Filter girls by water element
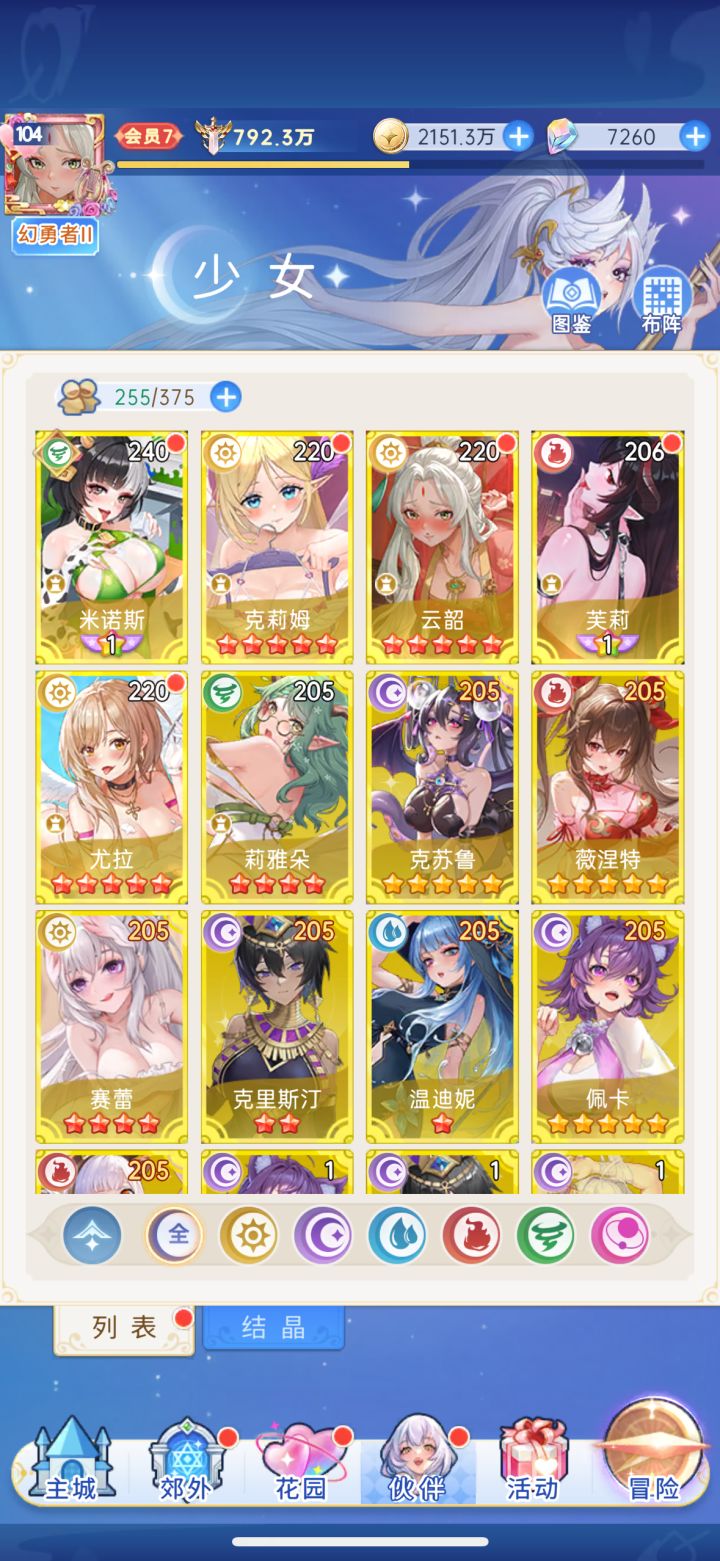Image resolution: width=720 pixels, height=1561 pixels. coord(398,1235)
